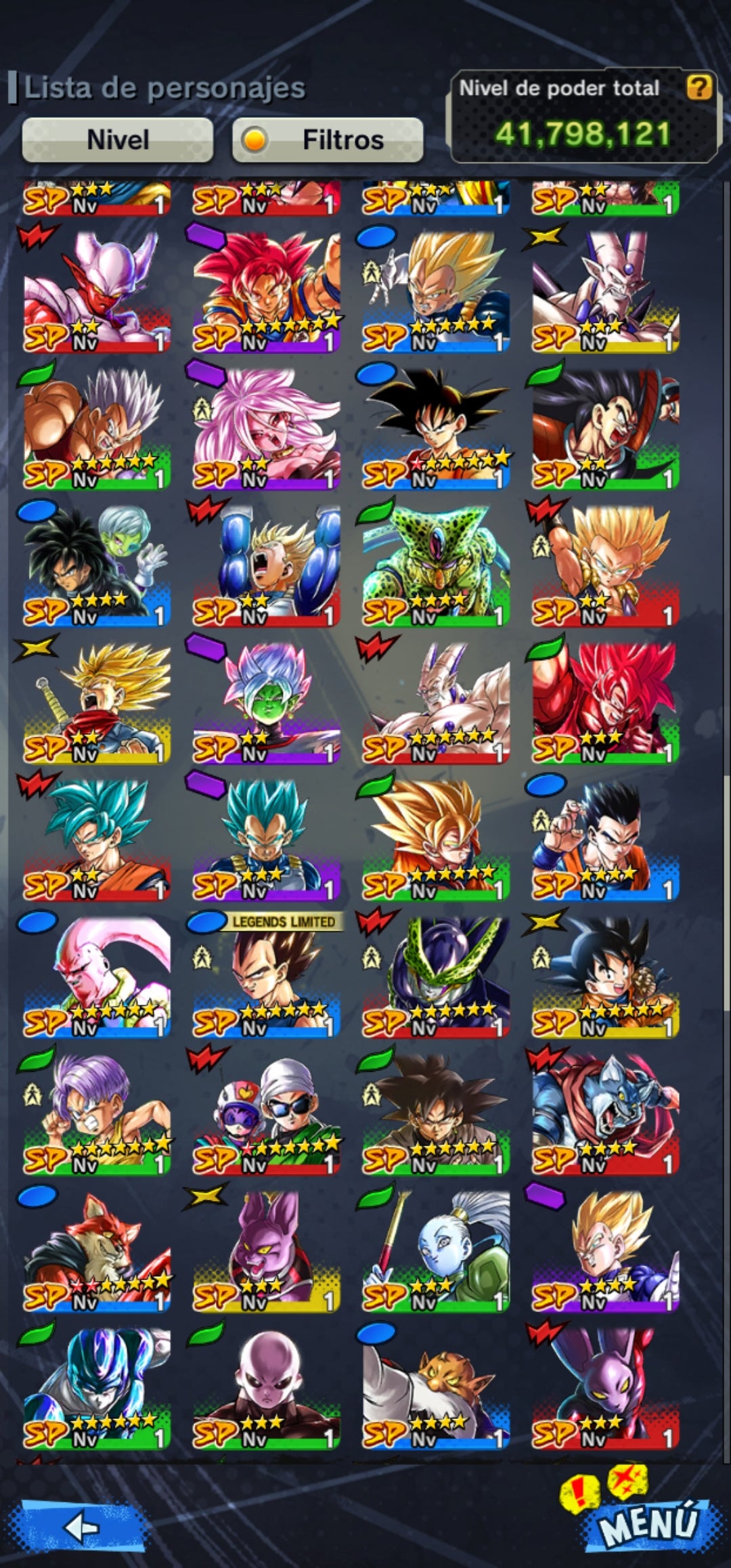Open the pink-haired Android 21 tile
The width and height of the screenshot is (731, 1568).
tap(266, 428)
